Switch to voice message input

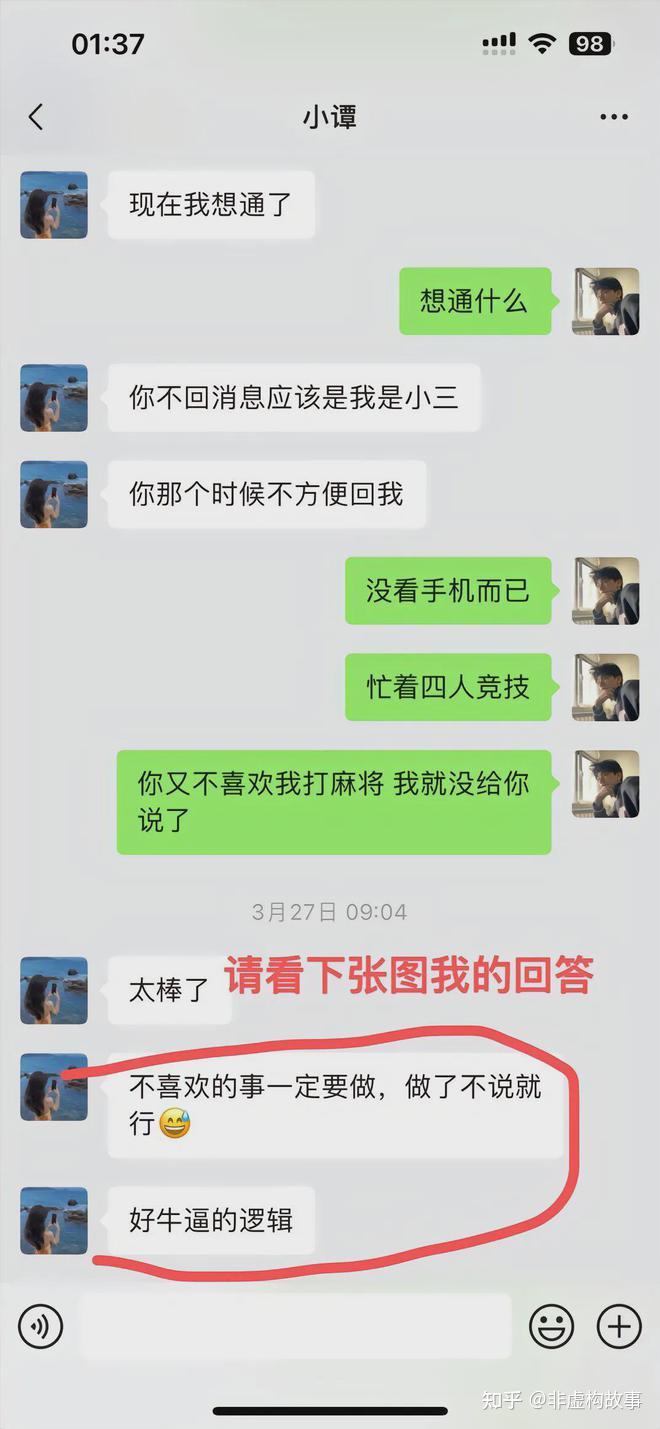[x=40, y=1327]
